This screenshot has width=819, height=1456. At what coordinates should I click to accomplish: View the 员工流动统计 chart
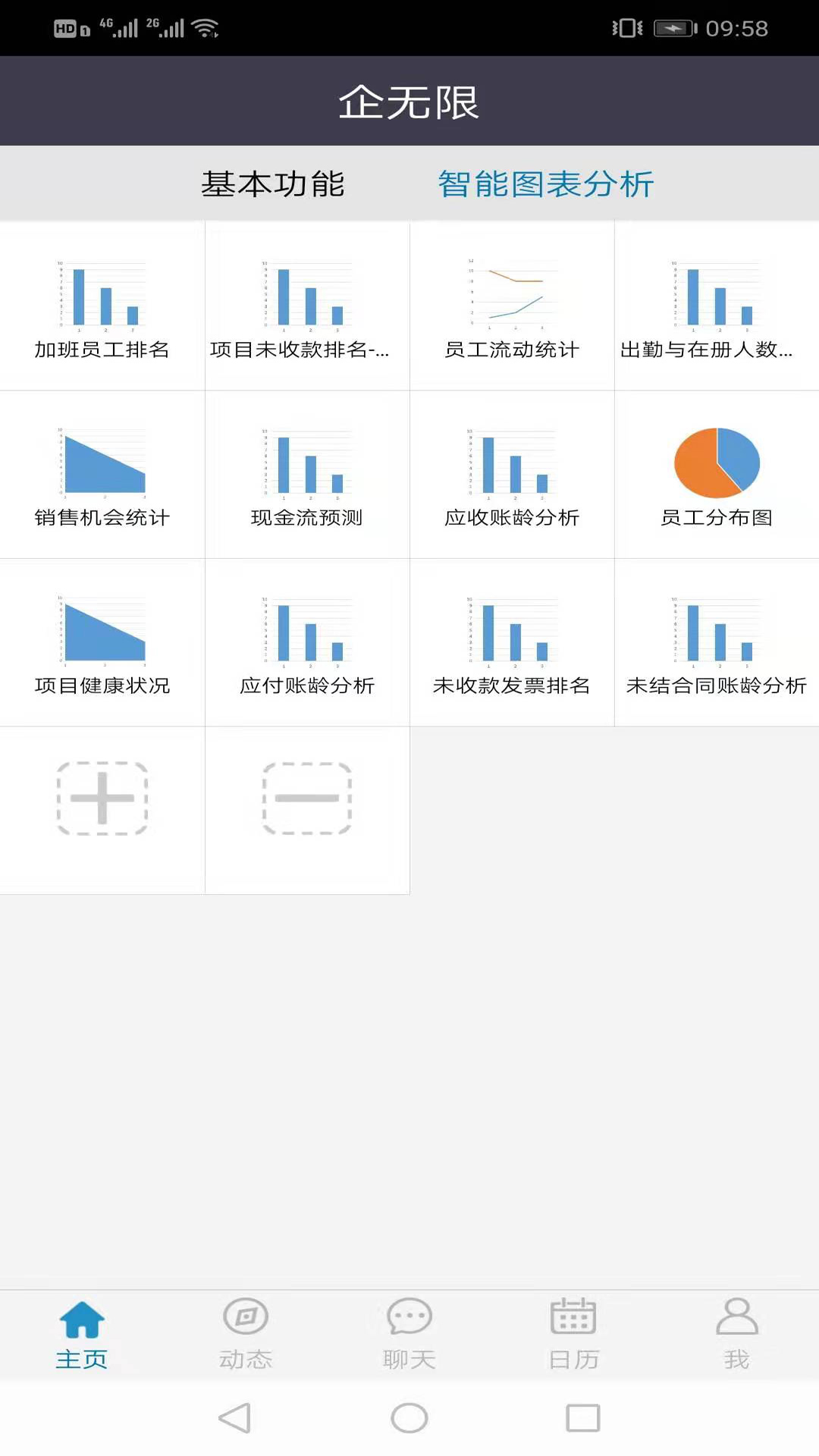click(512, 307)
